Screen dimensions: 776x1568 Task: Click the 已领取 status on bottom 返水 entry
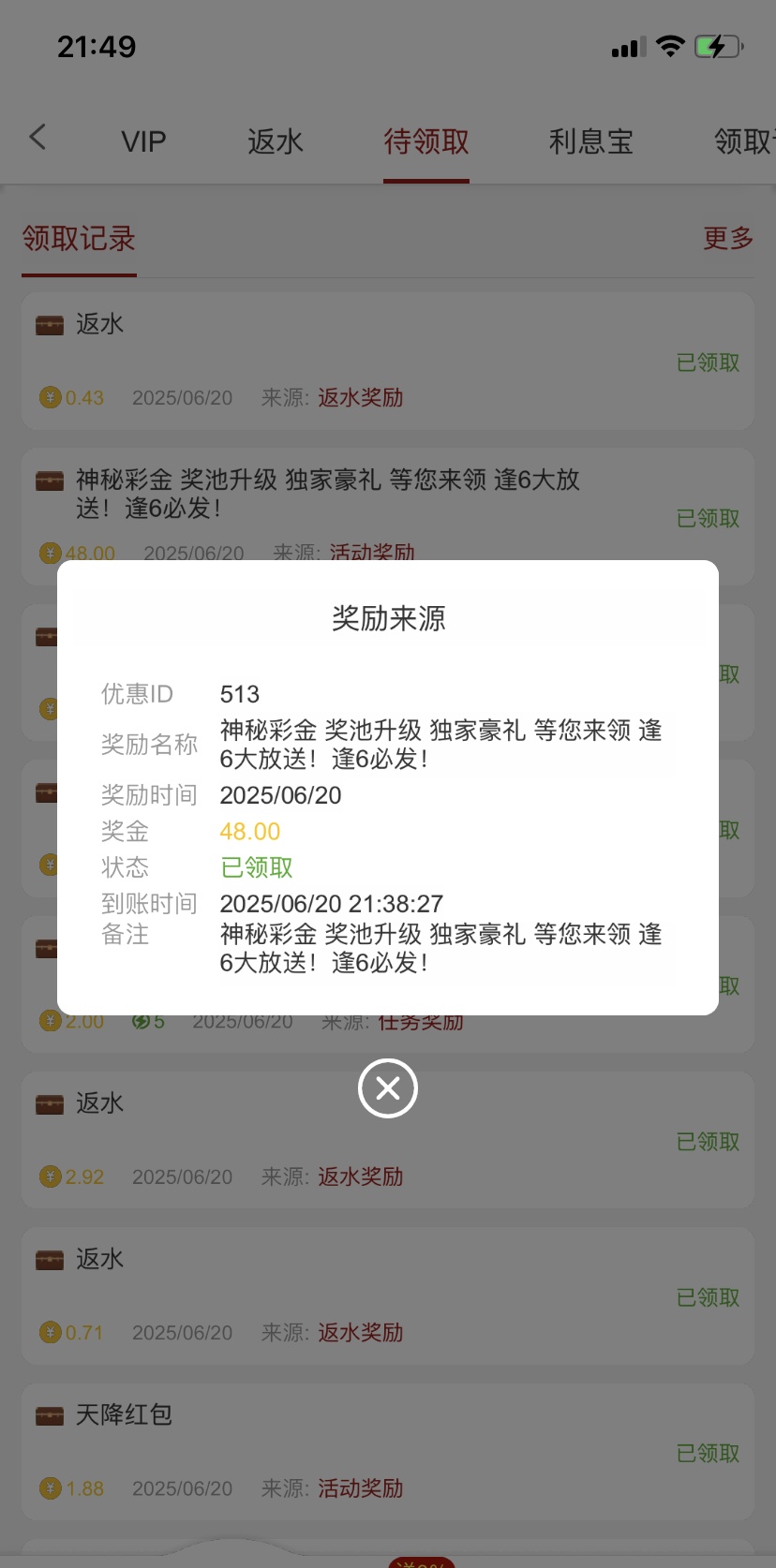click(707, 1297)
